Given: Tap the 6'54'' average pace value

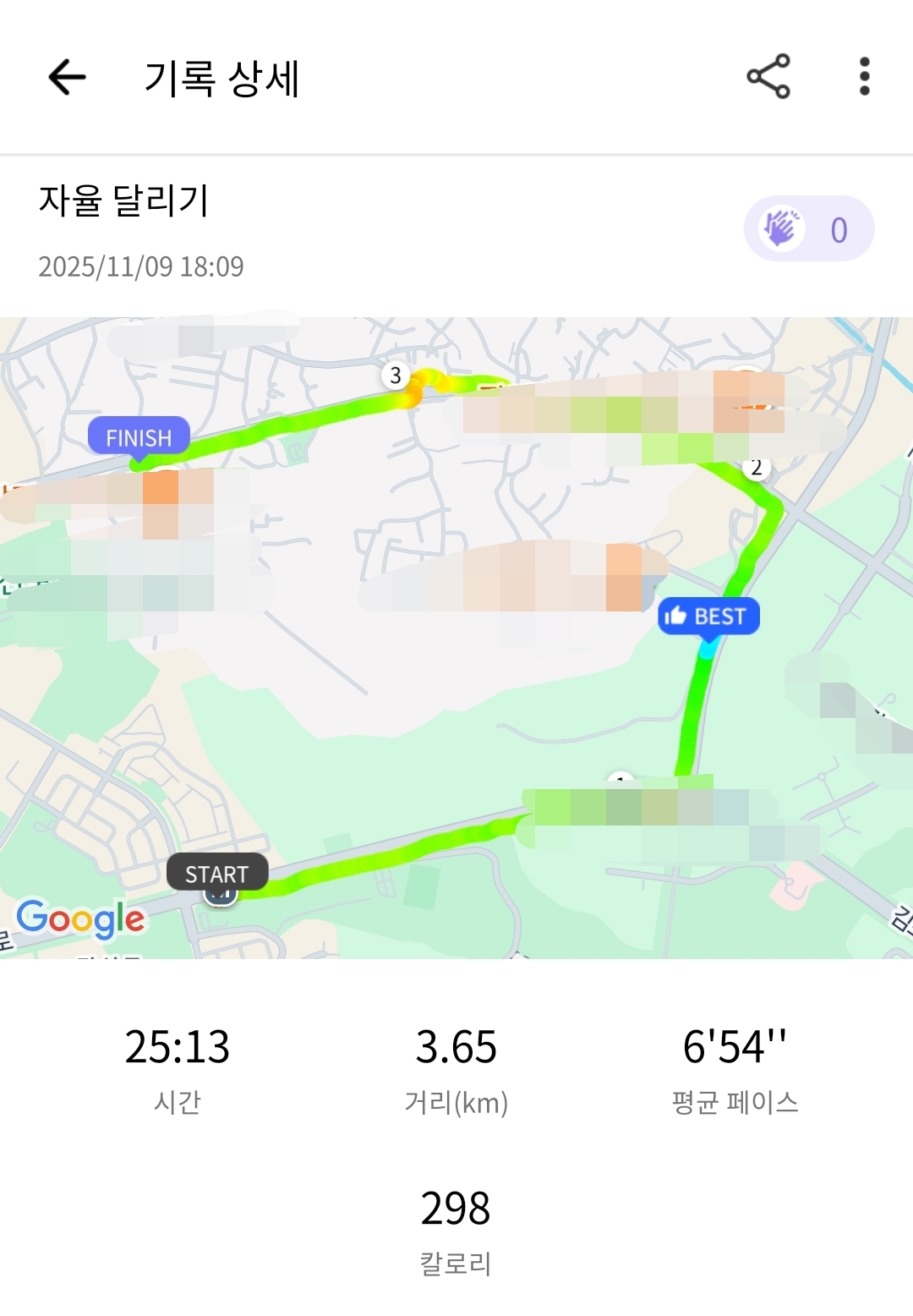Looking at the screenshot, I should [x=737, y=1047].
